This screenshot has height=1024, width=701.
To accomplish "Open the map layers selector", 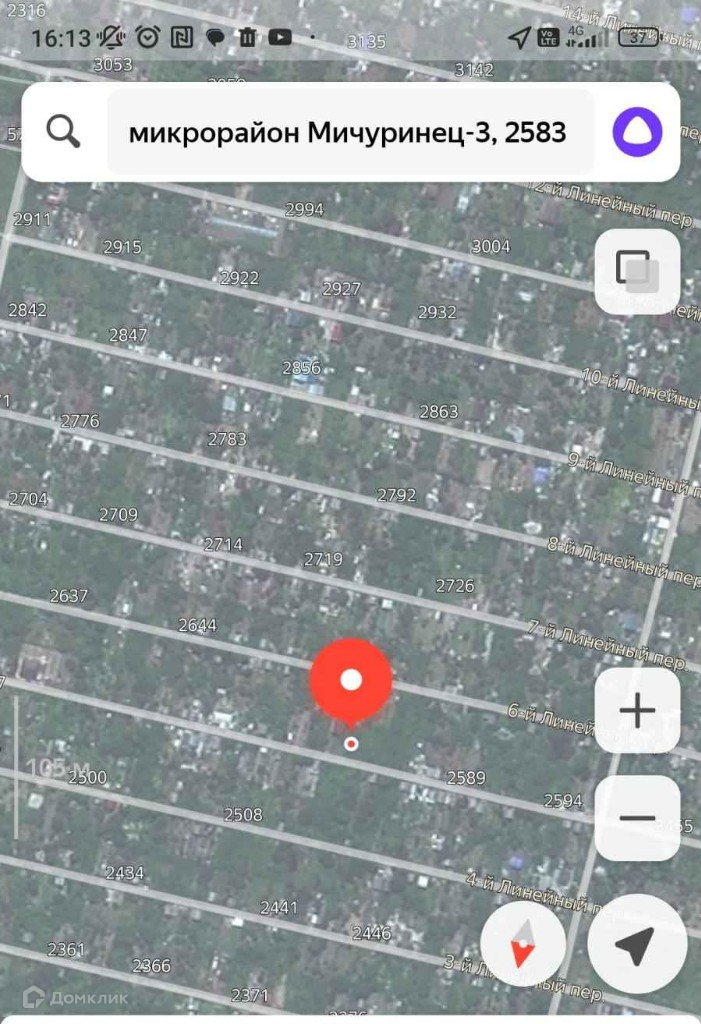I will coord(637,271).
